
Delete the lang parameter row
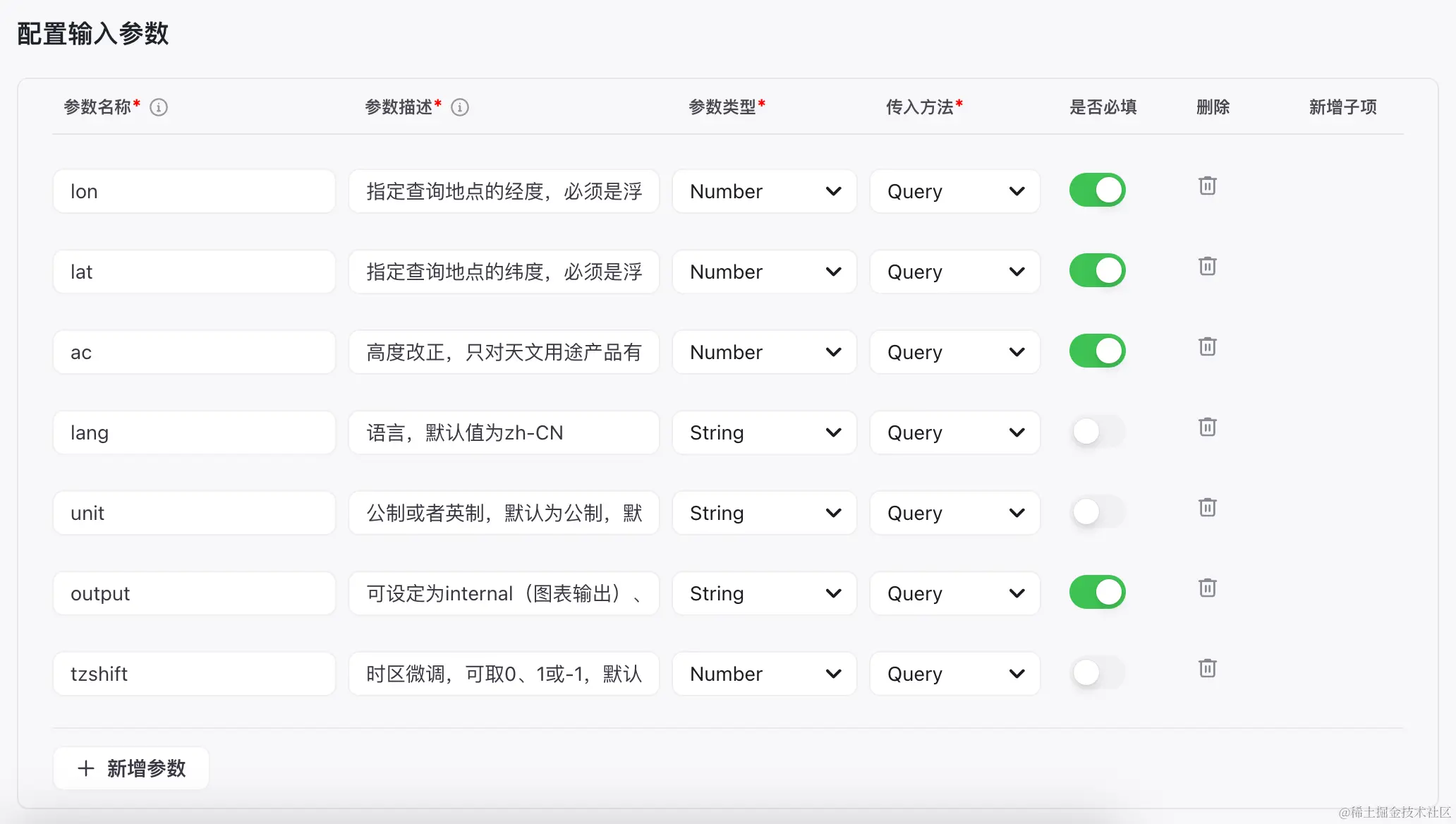pos(1207,427)
